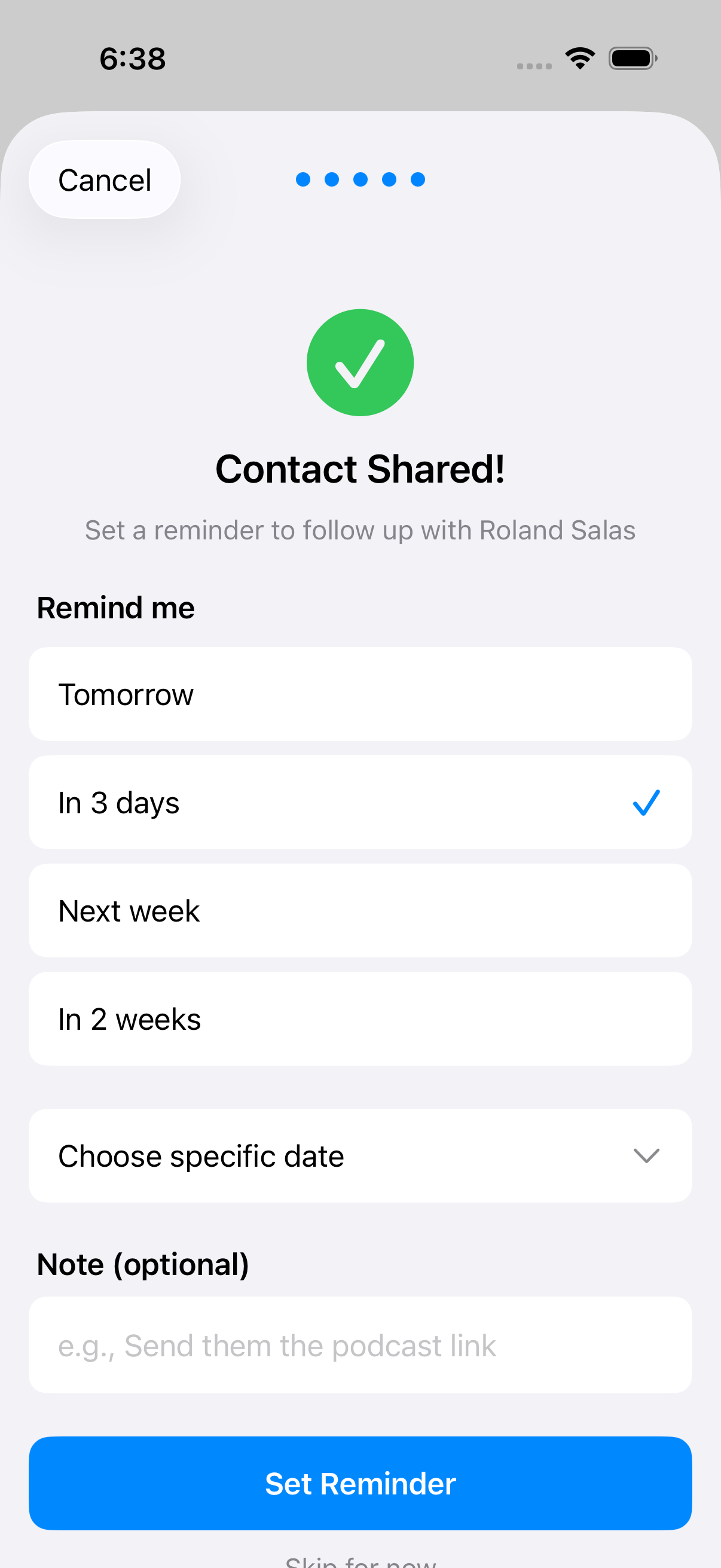Select the Tomorrow reminder option
The width and height of the screenshot is (721, 1568).
[x=360, y=694]
